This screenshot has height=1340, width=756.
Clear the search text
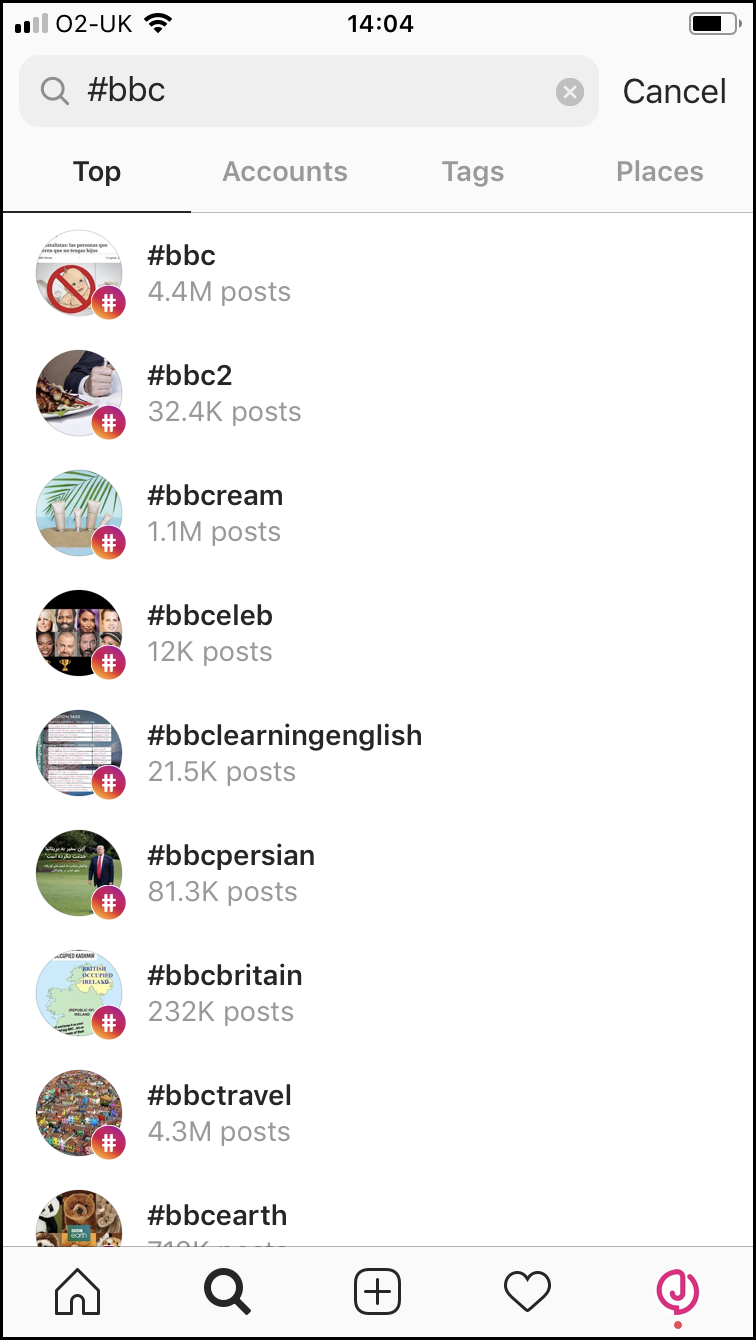(569, 92)
